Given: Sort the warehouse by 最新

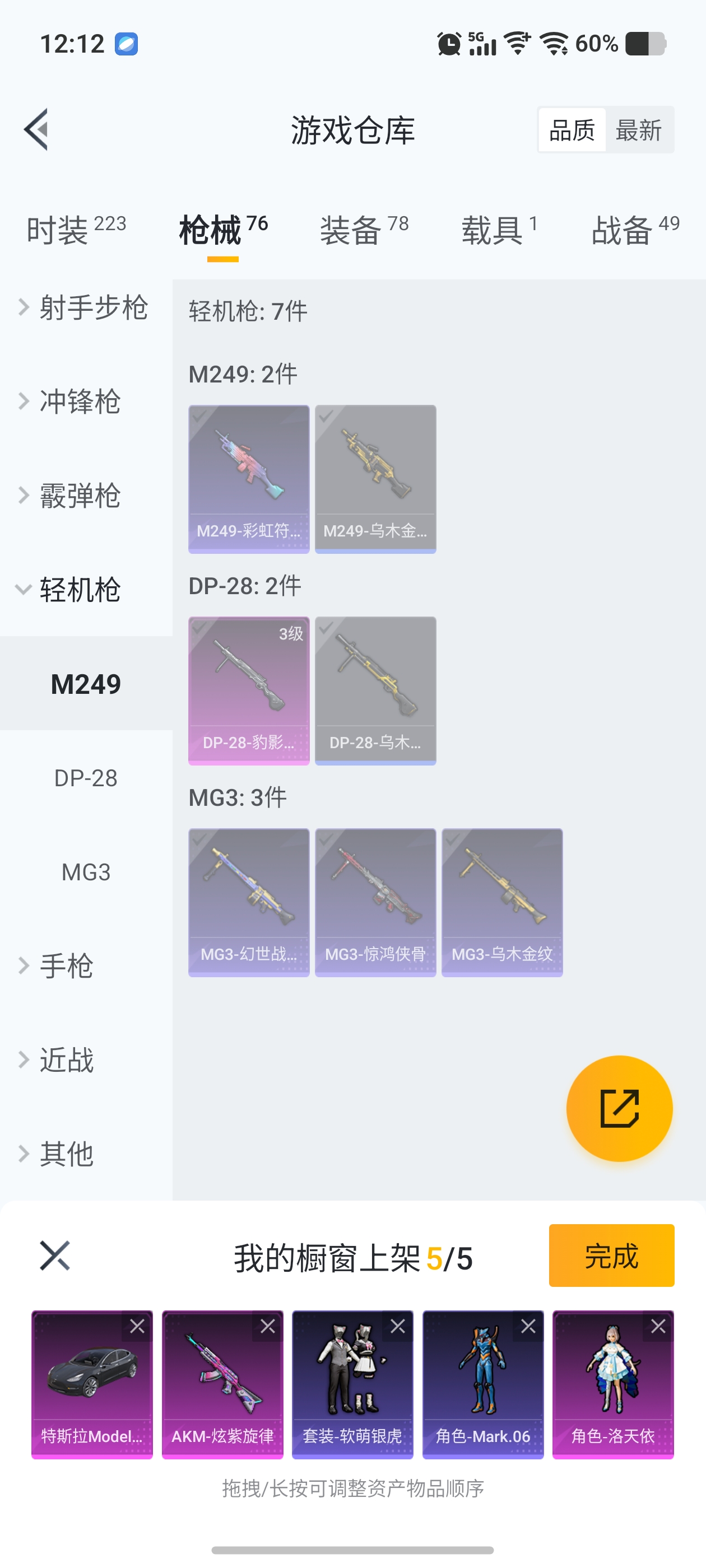Looking at the screenshot, I should pos(638,130).
